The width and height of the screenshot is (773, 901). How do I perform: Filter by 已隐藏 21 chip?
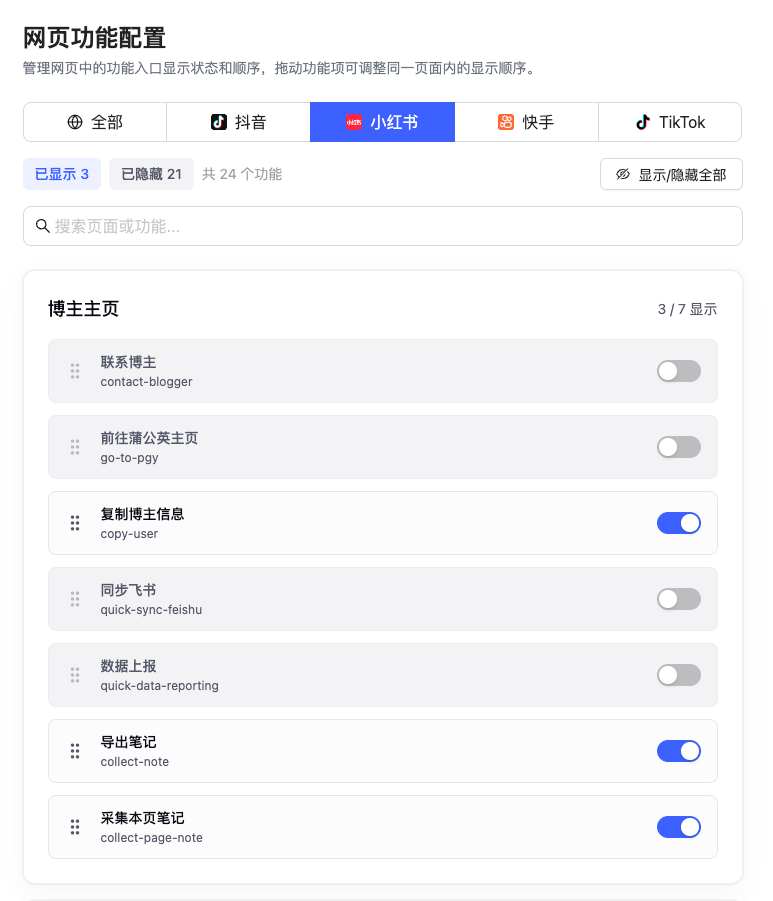(x=152, y=174)
